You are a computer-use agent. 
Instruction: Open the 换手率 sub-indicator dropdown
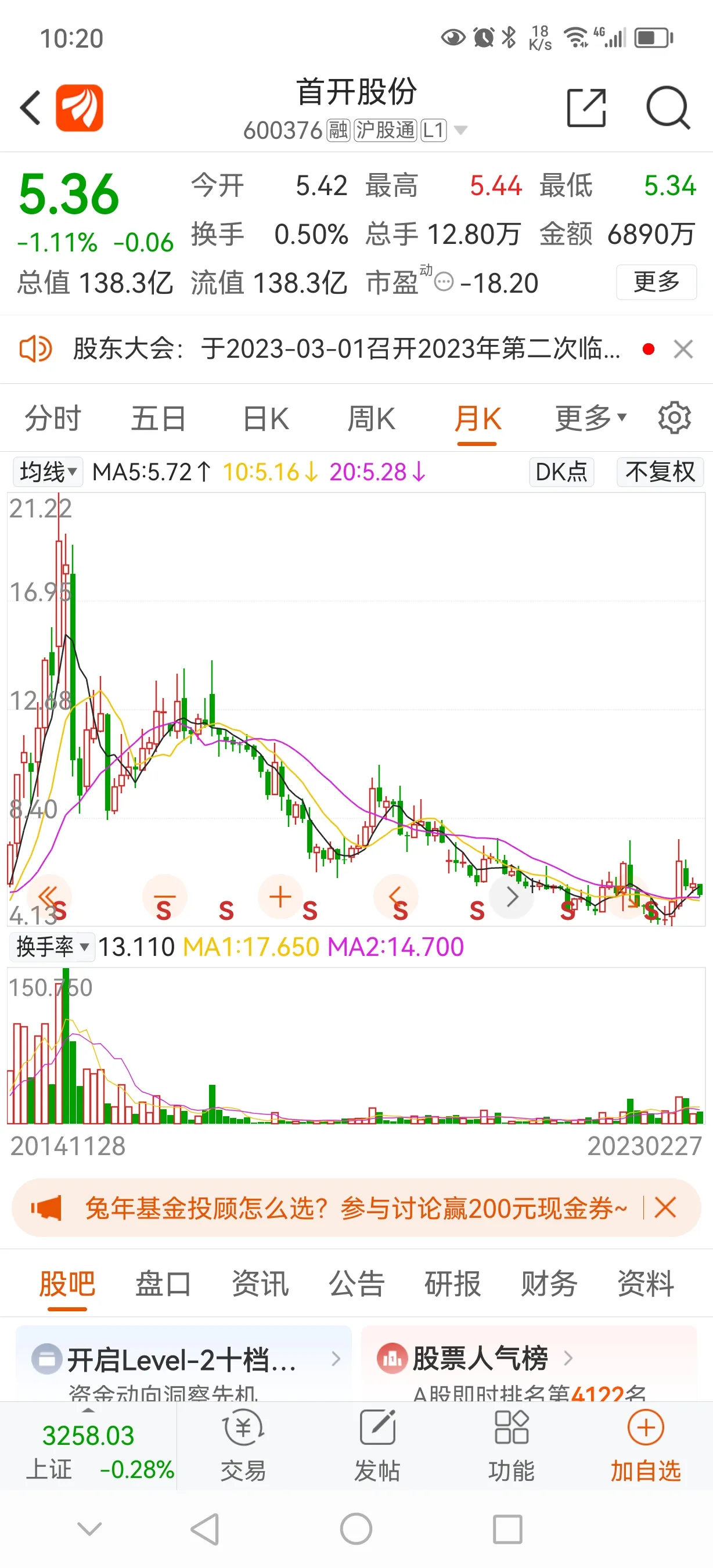(x=52, y=947)
